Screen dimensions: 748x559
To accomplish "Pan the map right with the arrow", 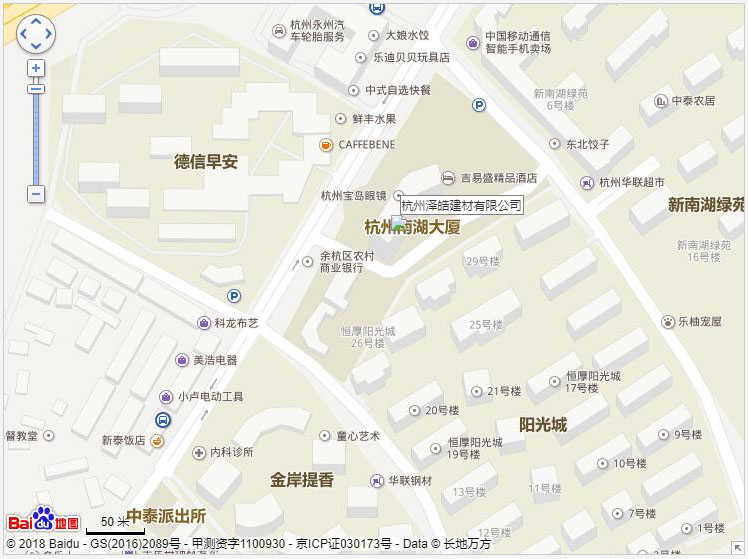I will coord(48,33).
